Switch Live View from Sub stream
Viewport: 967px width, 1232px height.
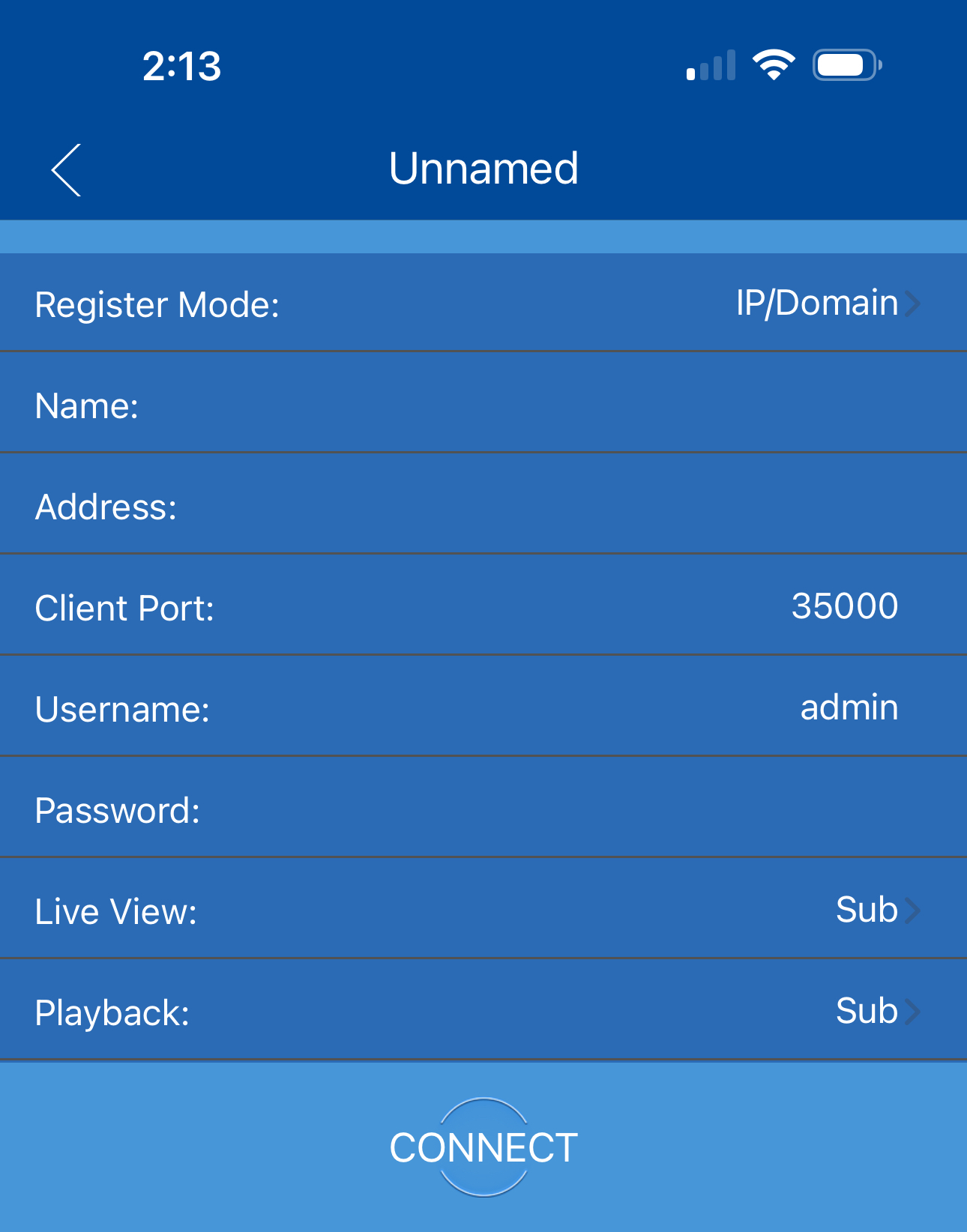(x=867, y=910)
